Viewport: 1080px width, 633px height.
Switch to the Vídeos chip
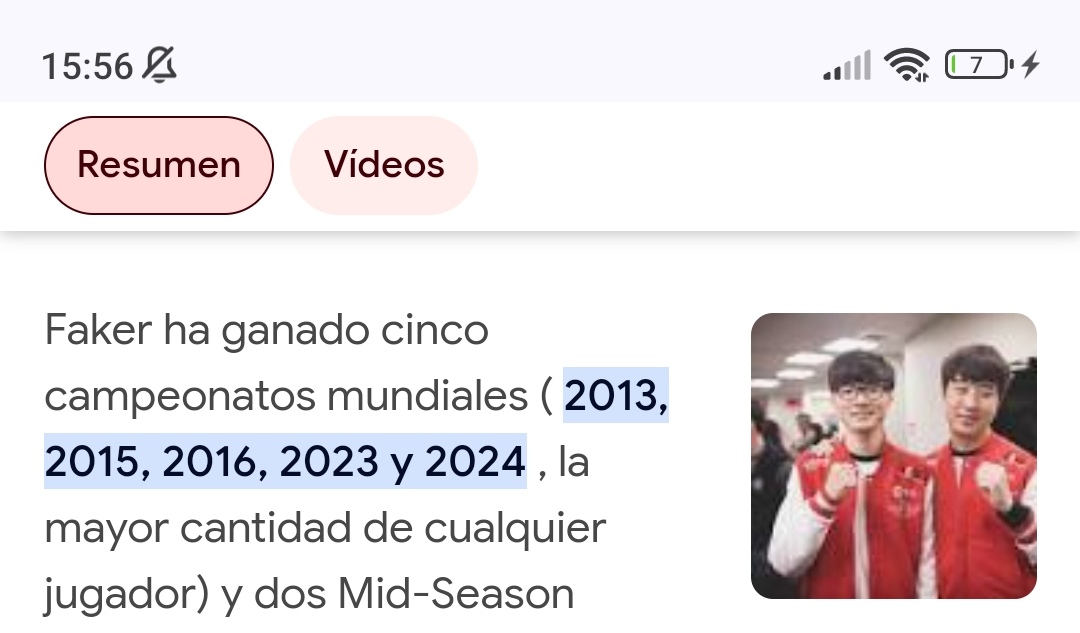click(x=384, y=165)
